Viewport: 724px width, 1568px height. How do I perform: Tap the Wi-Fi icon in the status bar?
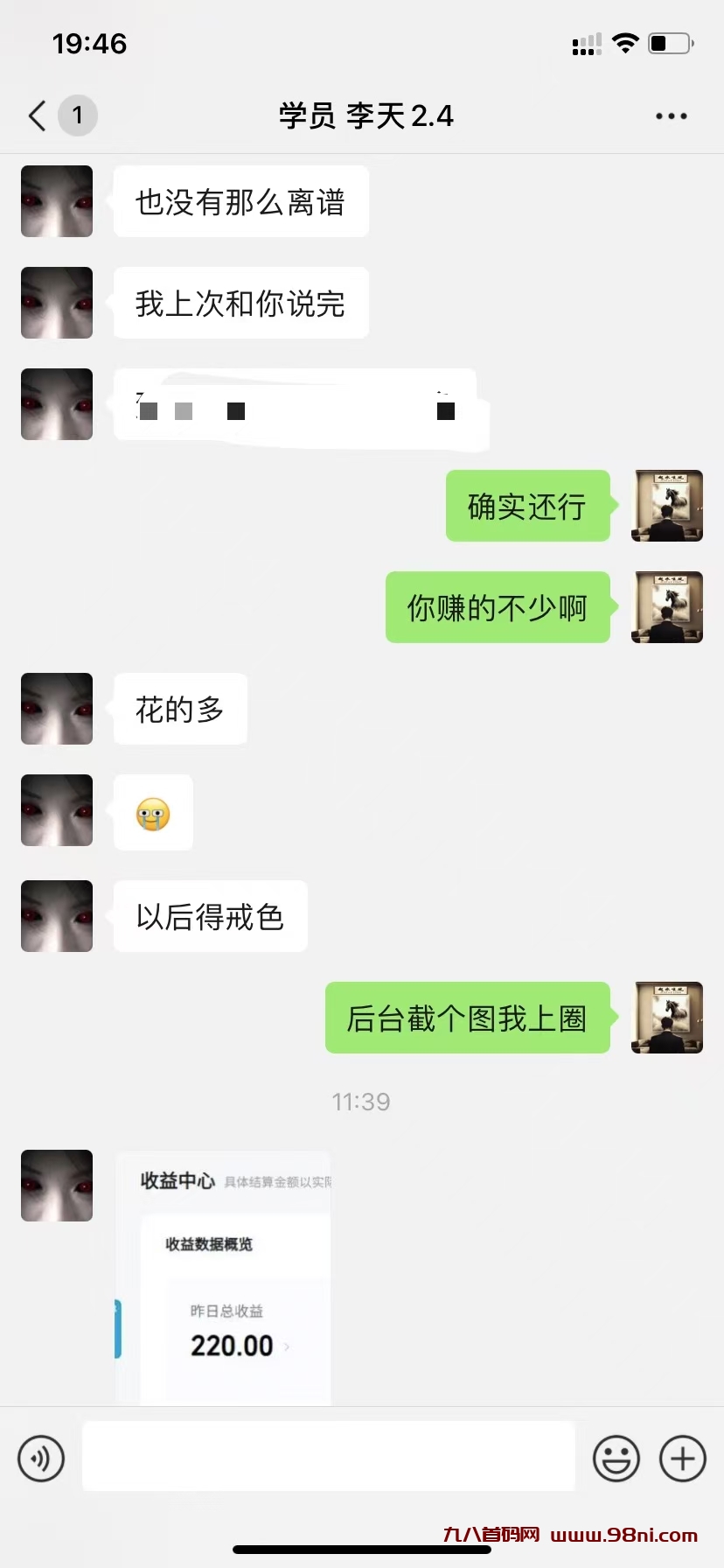[x=625, y=42]
